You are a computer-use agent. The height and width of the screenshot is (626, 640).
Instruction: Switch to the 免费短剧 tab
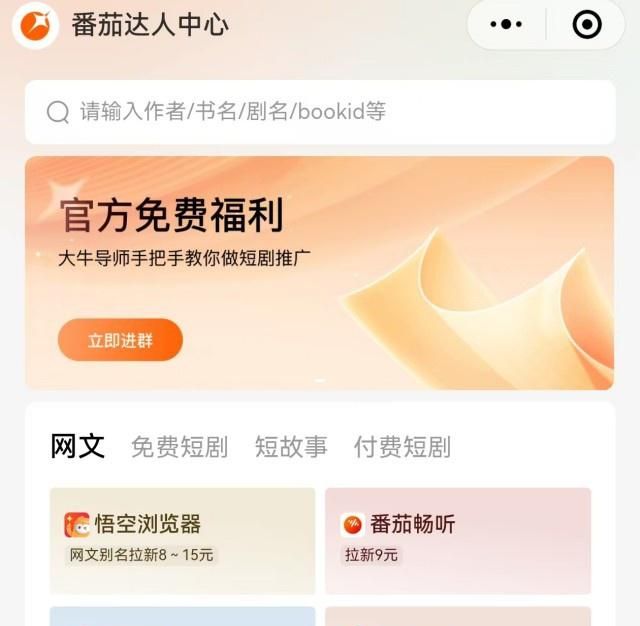(x=179, y=447)
